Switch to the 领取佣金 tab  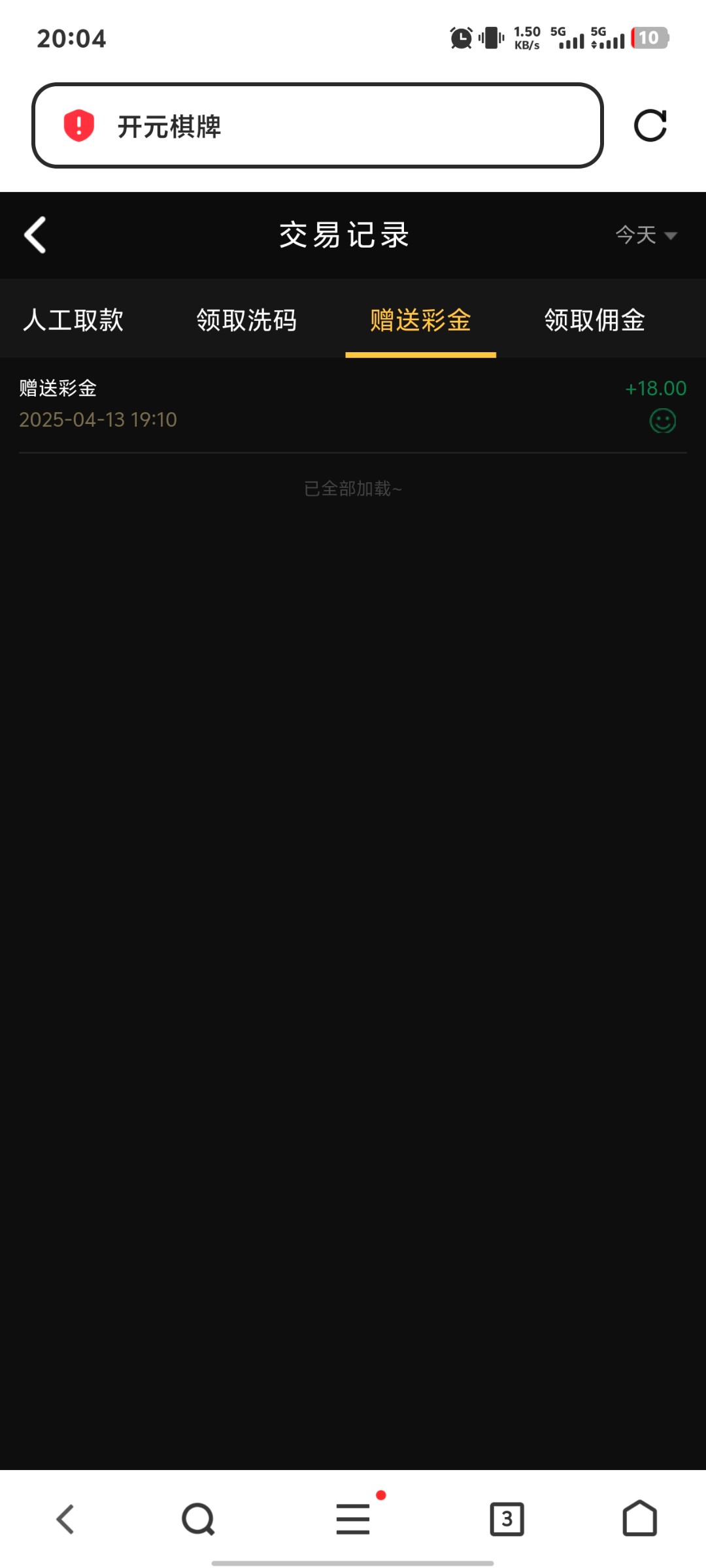tap(594, 320)
